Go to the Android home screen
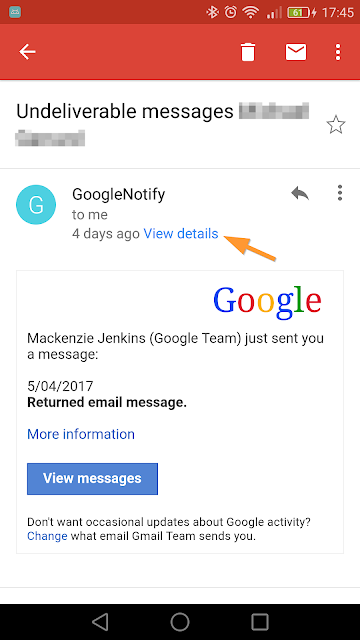 (180, 622)
